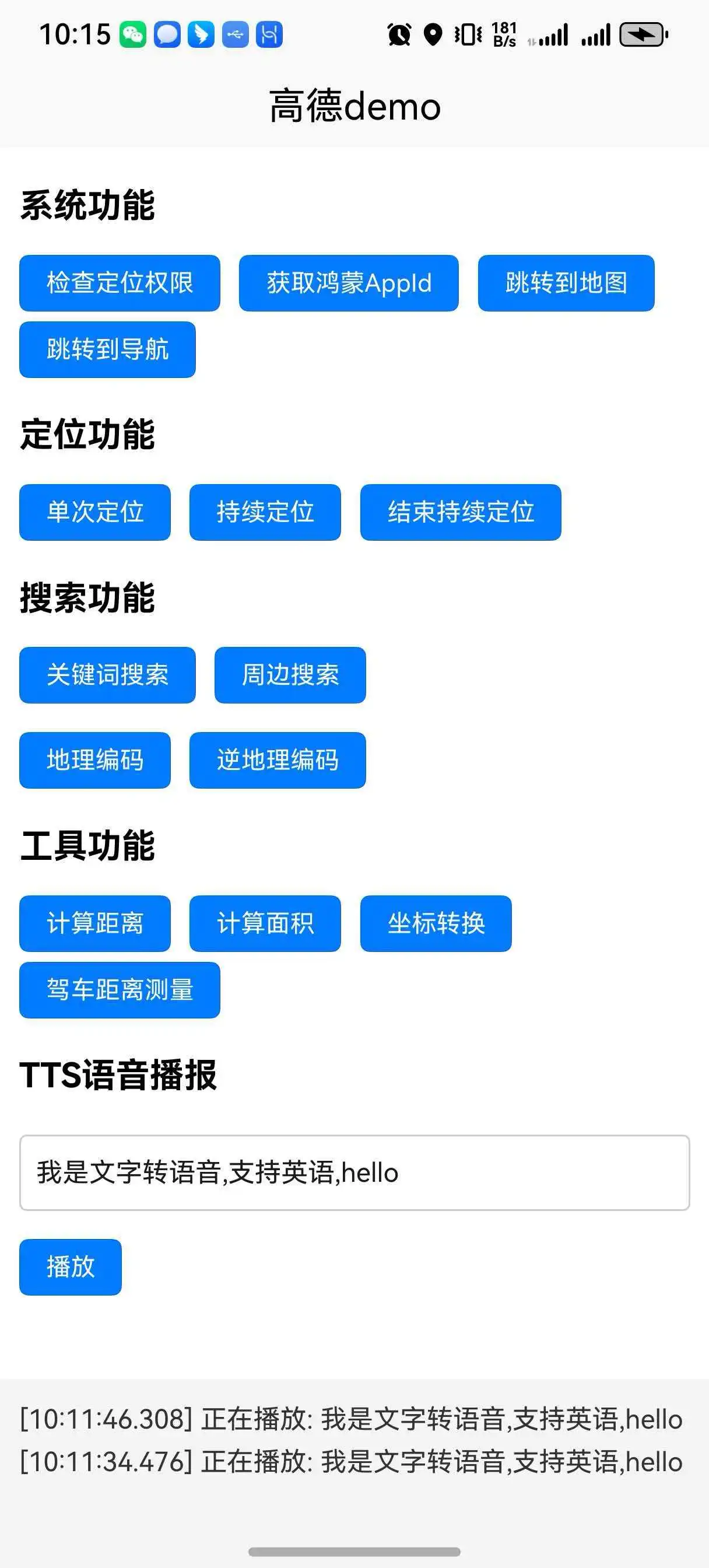The width and height of the screenshot is (709, 1568).
Task: Select the 地理编码 geocode button
Action: pyautogui.click(x=95, y=760)
